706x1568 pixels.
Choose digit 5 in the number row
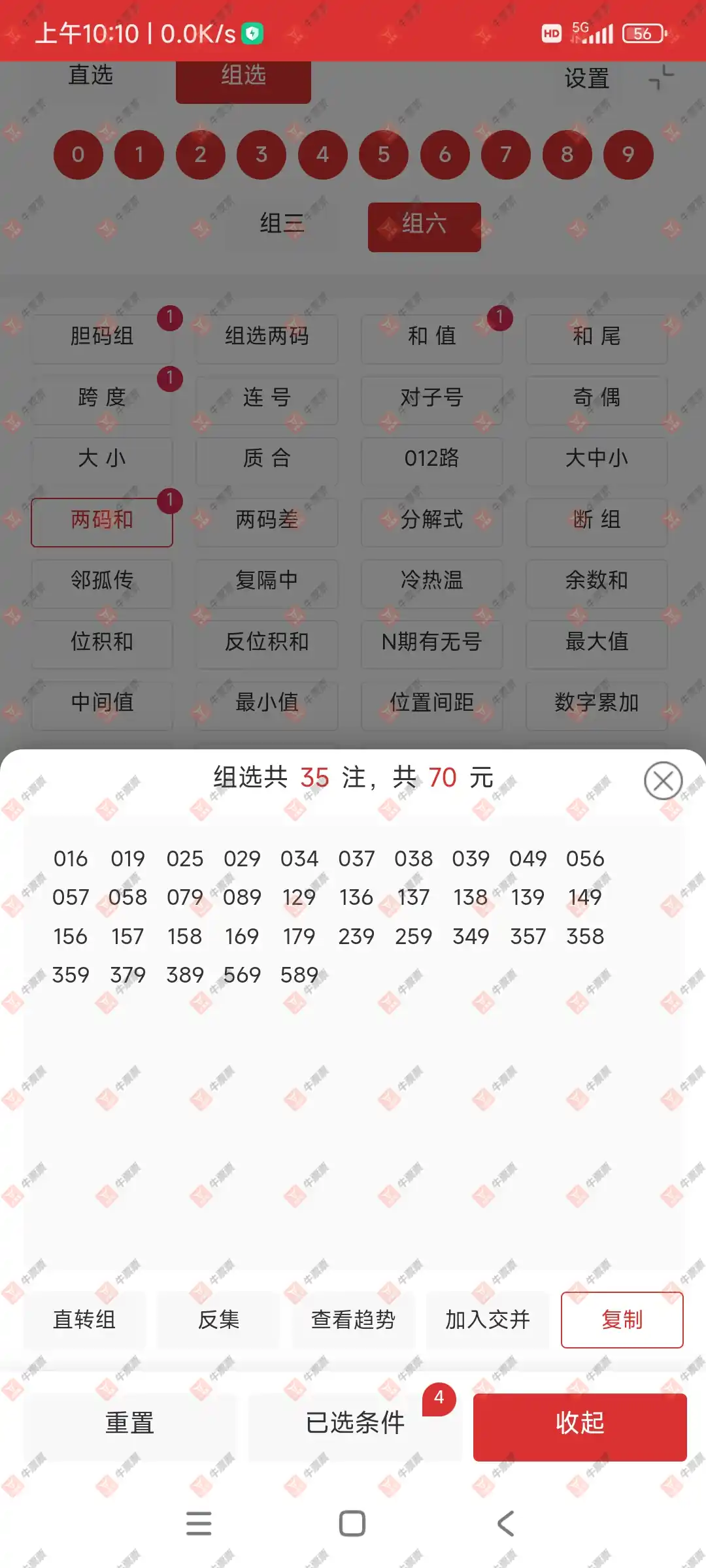383,154
